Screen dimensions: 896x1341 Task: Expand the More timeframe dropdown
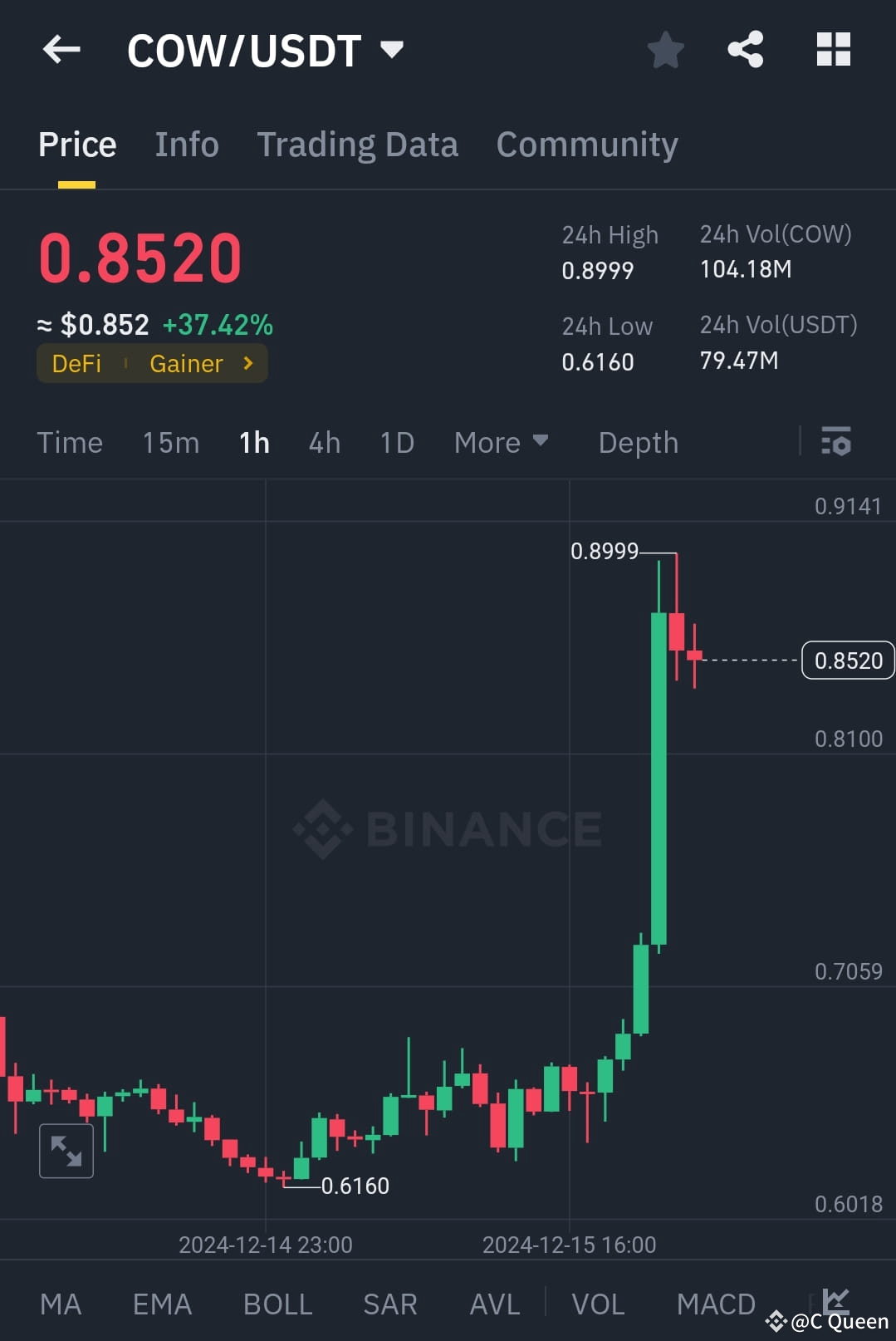[x=501, y=442]
